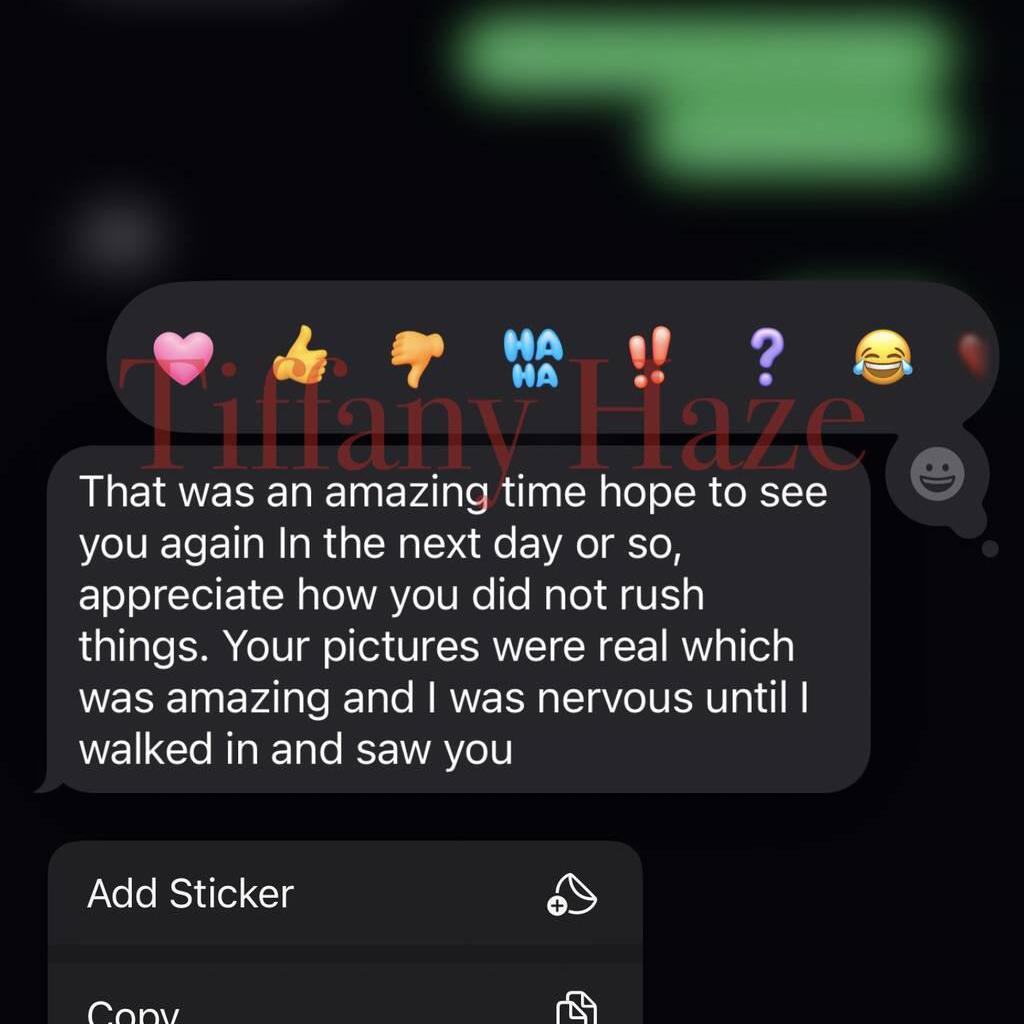
Task: React with the question mark tapback
Action: [766, 358]
